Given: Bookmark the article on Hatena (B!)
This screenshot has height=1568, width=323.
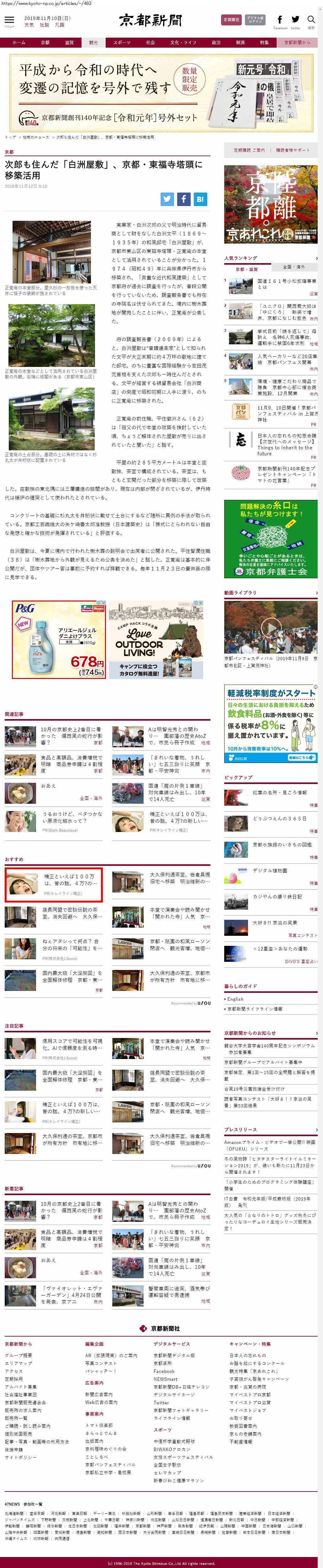Looking at the screenshot, I should pos(199,199).
